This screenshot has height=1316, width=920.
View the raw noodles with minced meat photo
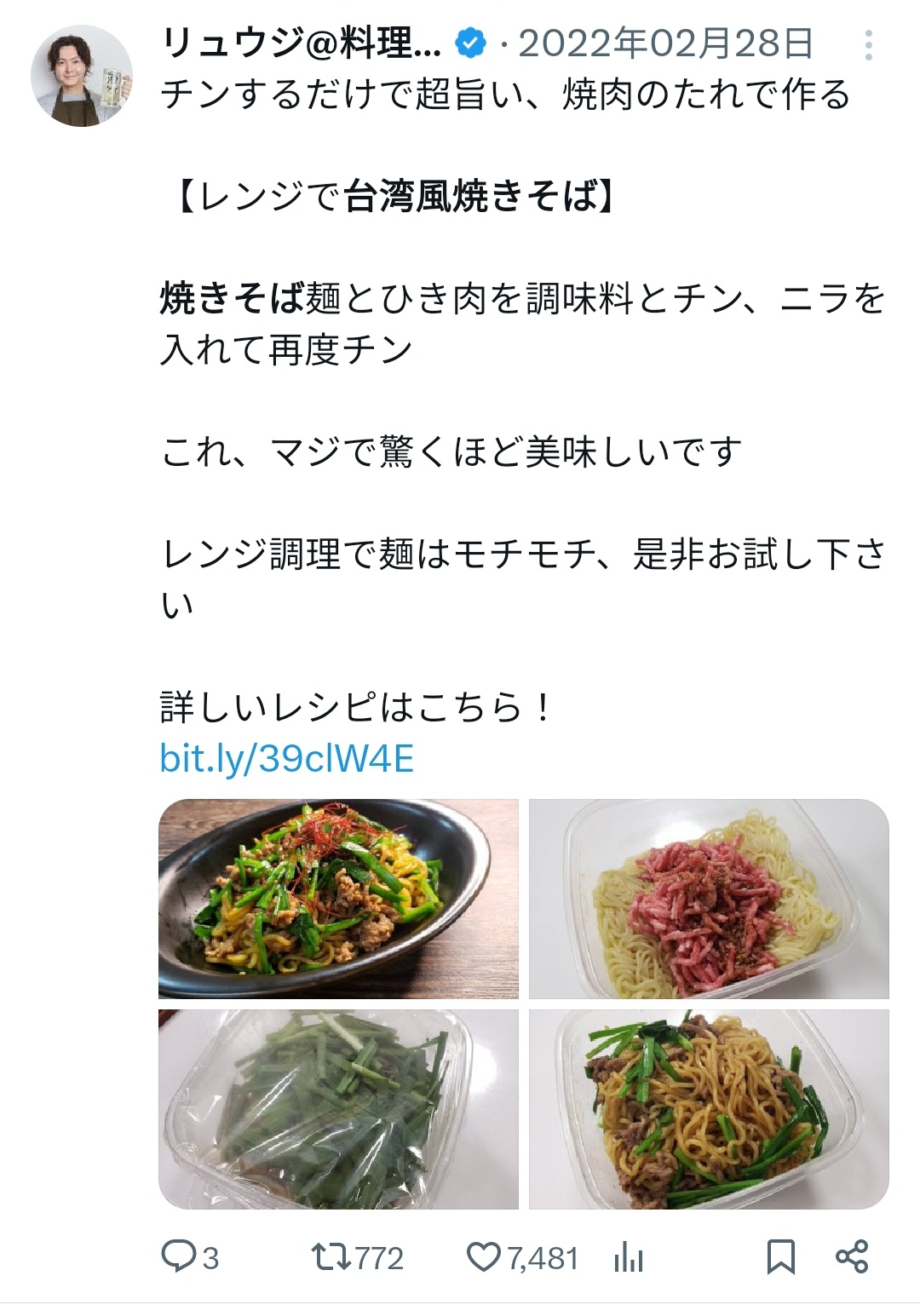pos(708,898)
